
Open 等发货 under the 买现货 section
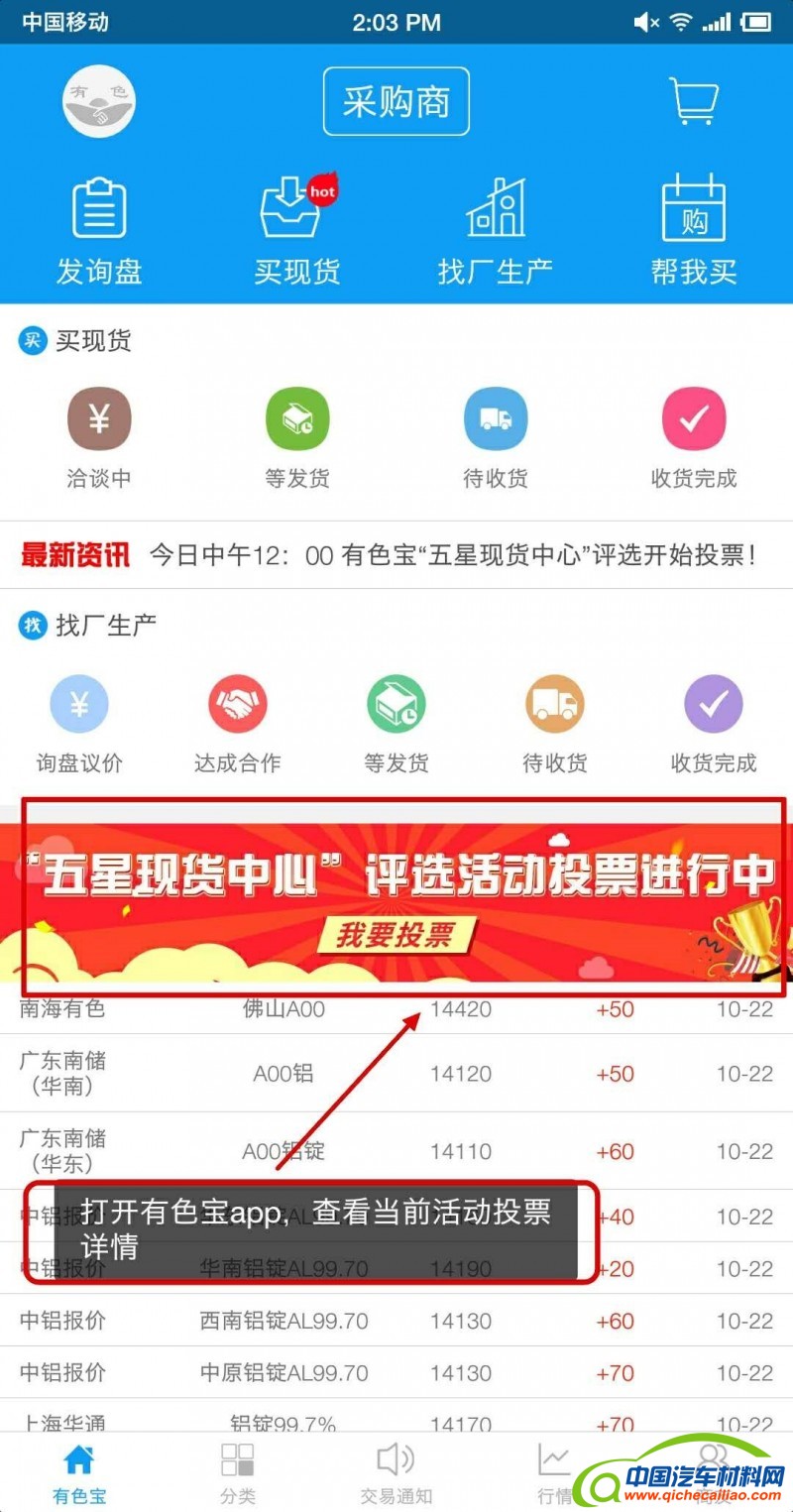pyautogui.click(x=297, y=436)
